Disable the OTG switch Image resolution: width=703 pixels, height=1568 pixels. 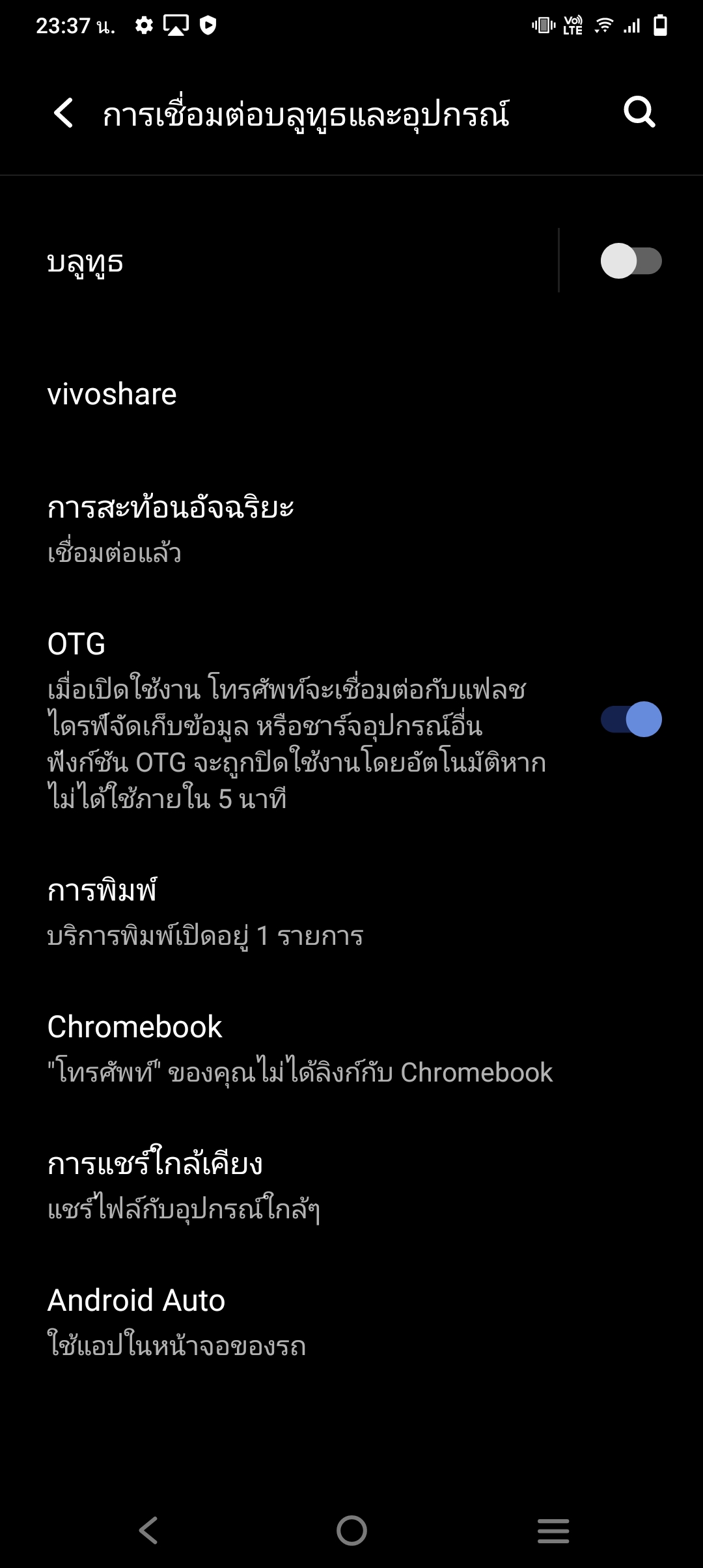(x=631, y=719)
